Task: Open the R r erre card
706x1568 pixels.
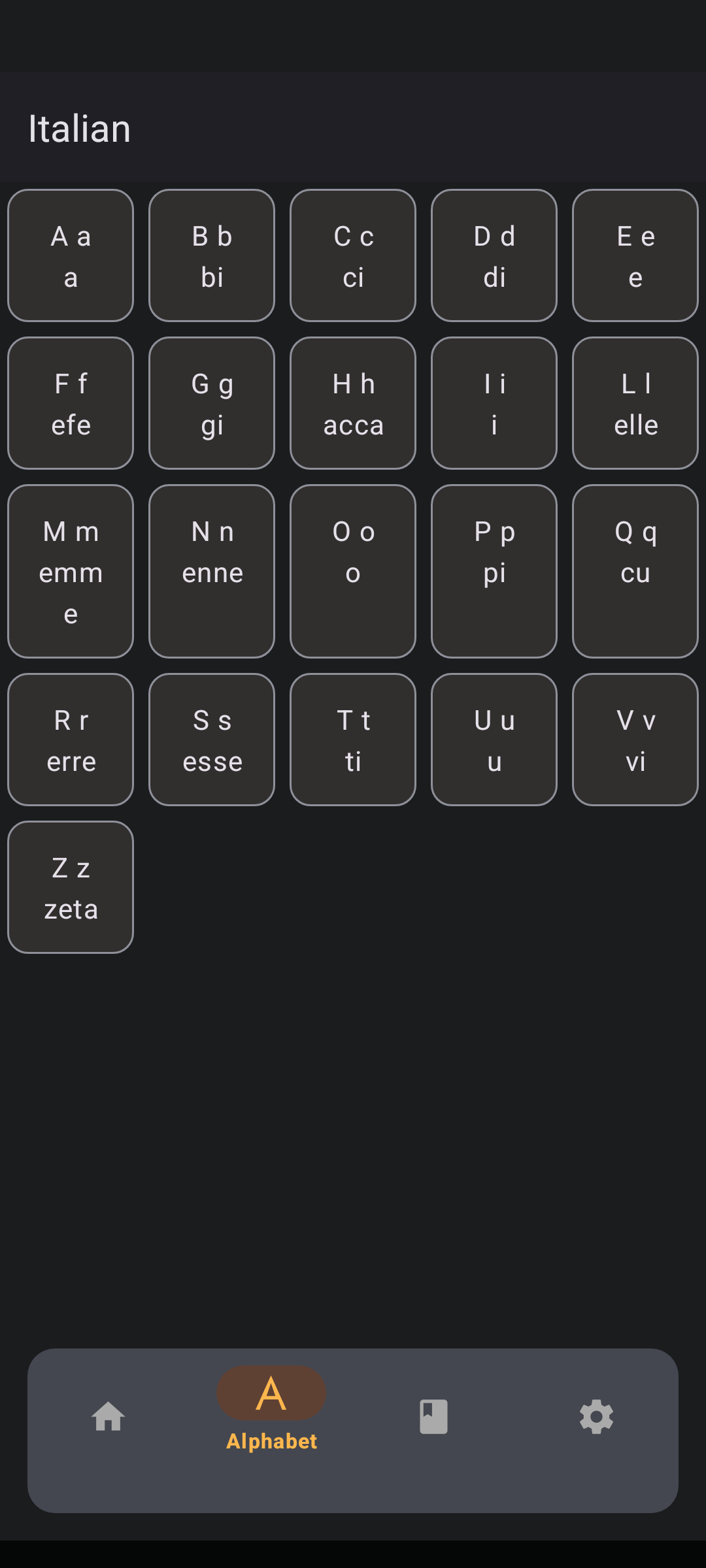Action: pos(71,740)
